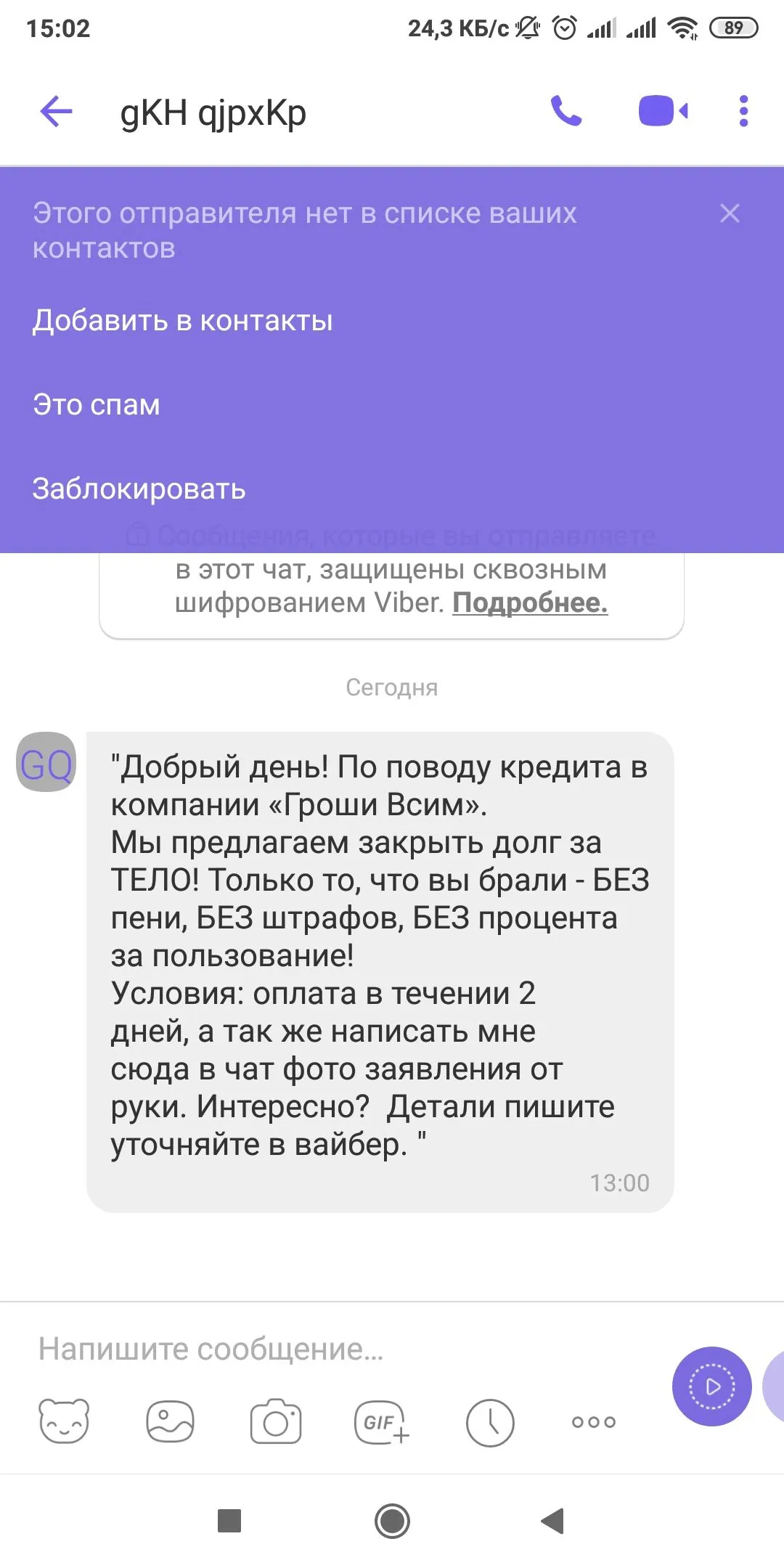
Task: Open the chat options three-dot menu
Action: (x=742, y=112)
